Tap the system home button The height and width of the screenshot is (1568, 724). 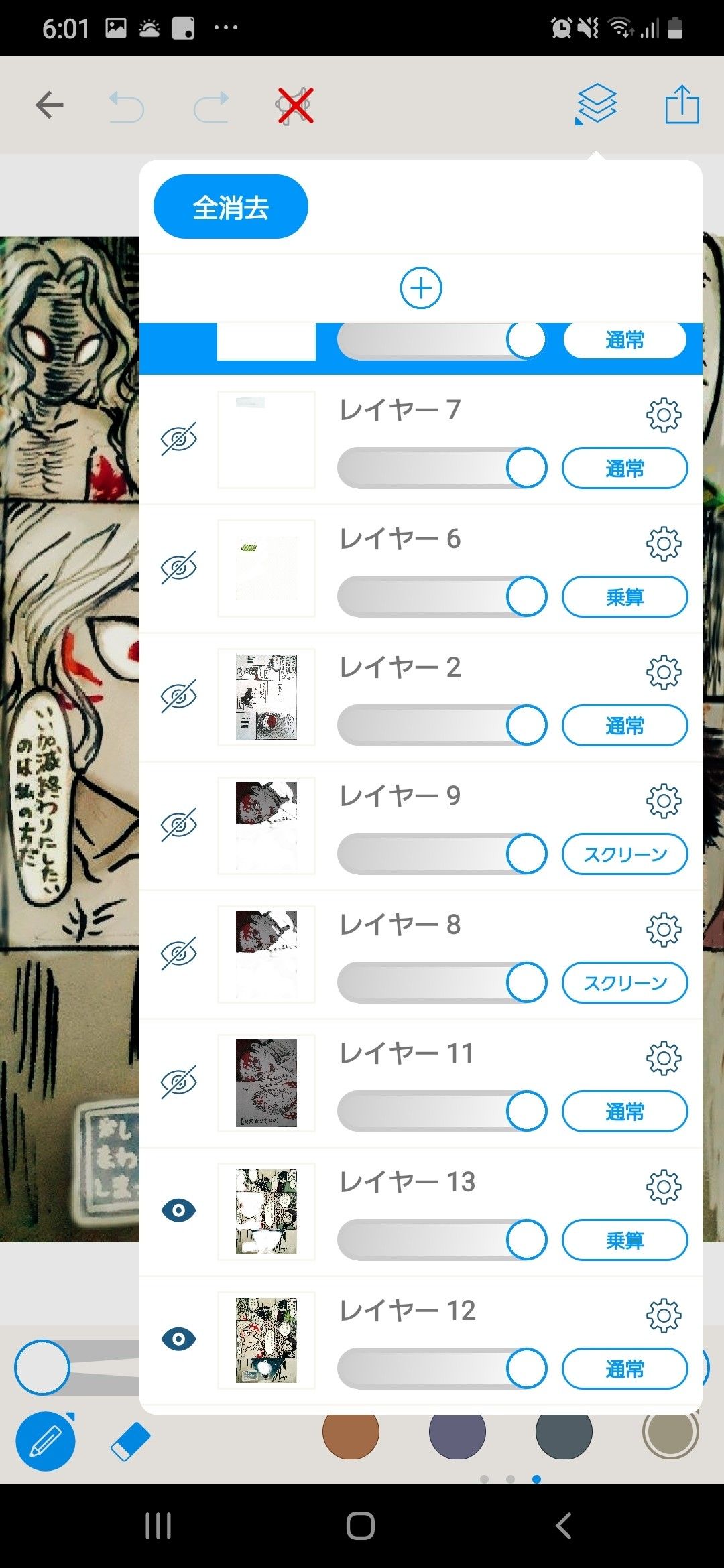tap(361, 1526)
